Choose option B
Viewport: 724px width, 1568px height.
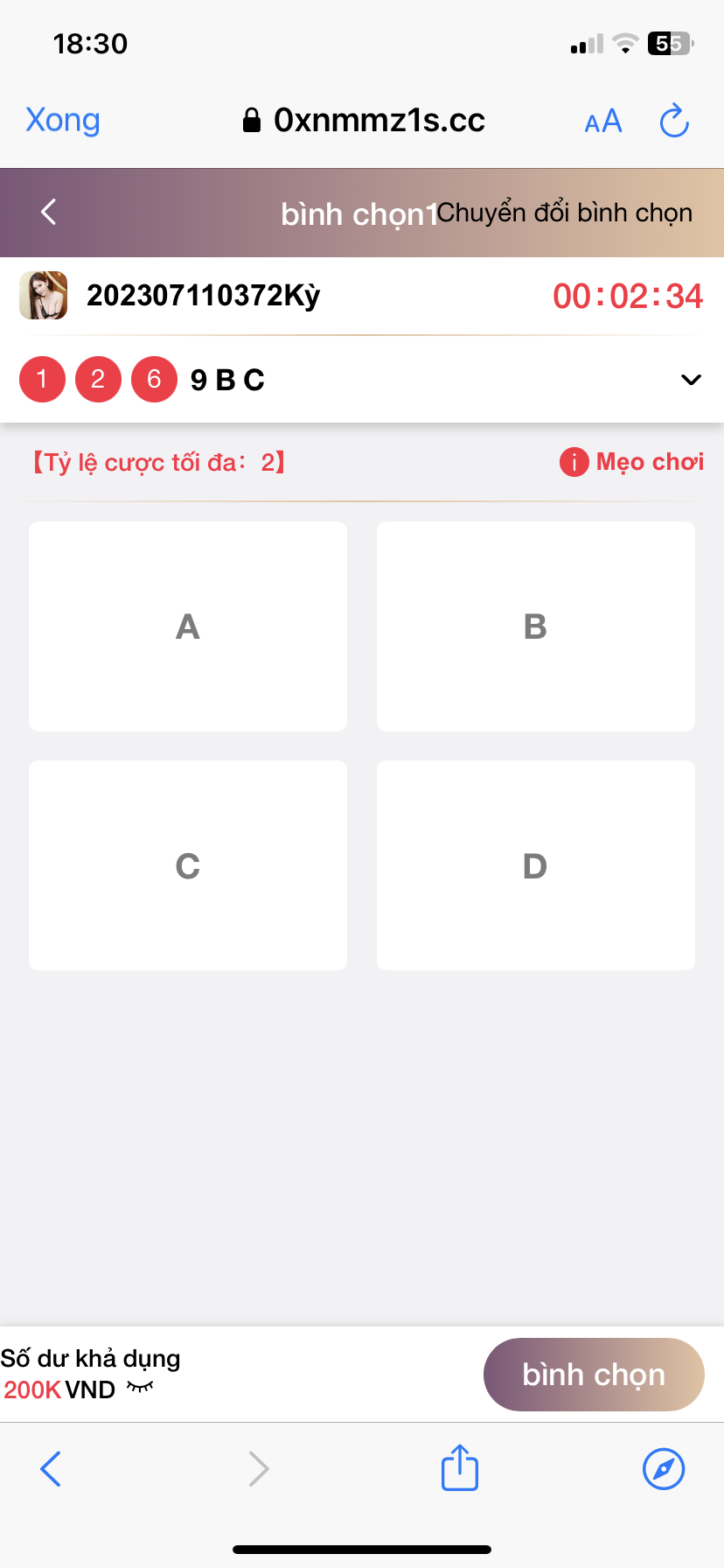click(x=535, y=626)
